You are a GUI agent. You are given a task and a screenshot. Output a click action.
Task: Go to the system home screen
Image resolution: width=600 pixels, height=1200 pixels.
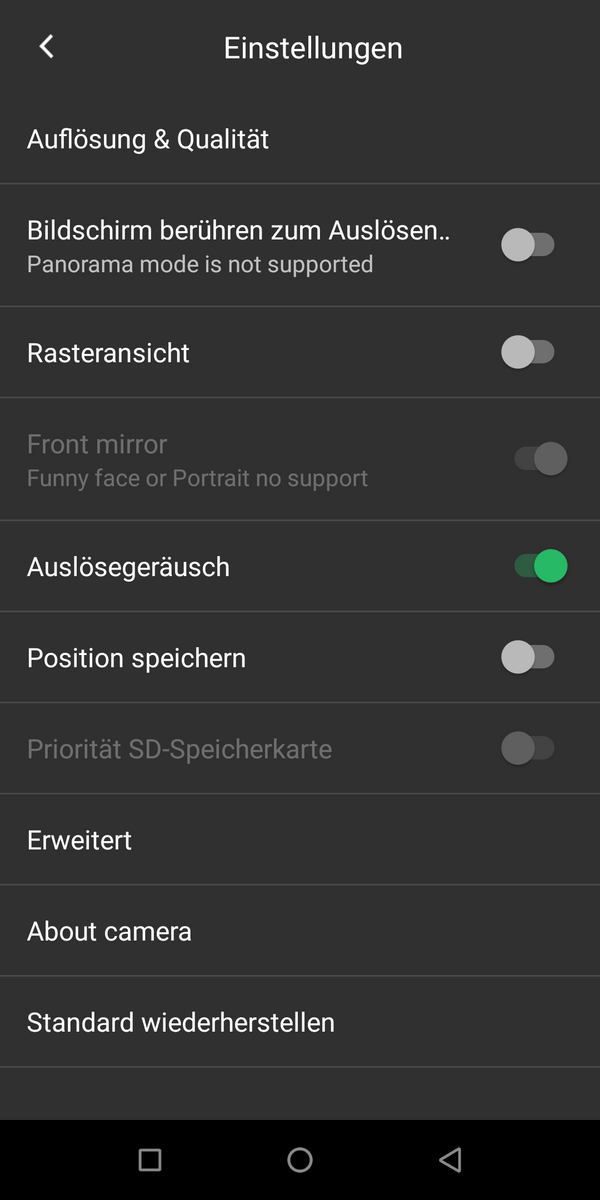[x=300, y=1160]
